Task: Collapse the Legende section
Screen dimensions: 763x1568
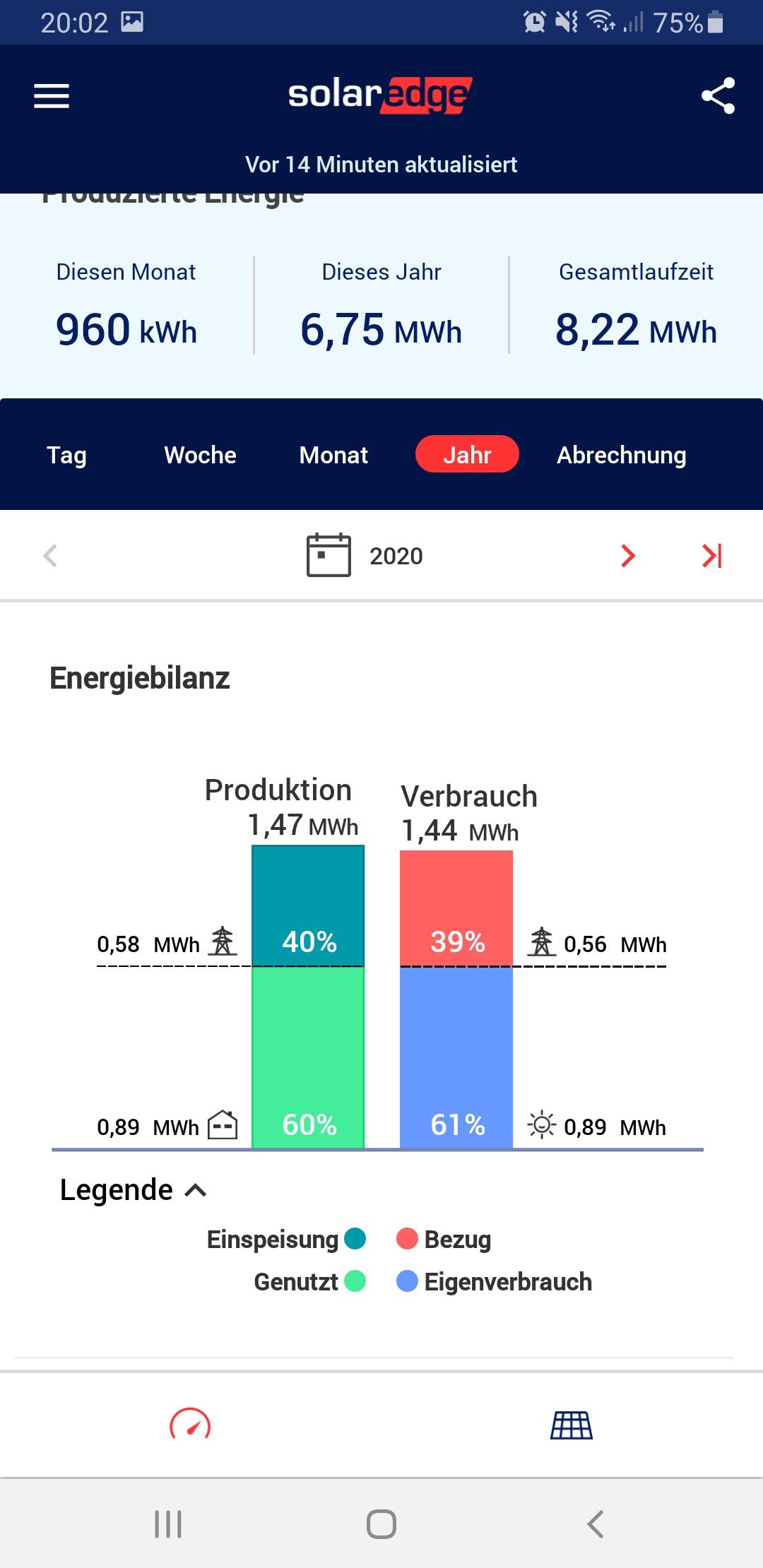Action: pos(195,1191)
